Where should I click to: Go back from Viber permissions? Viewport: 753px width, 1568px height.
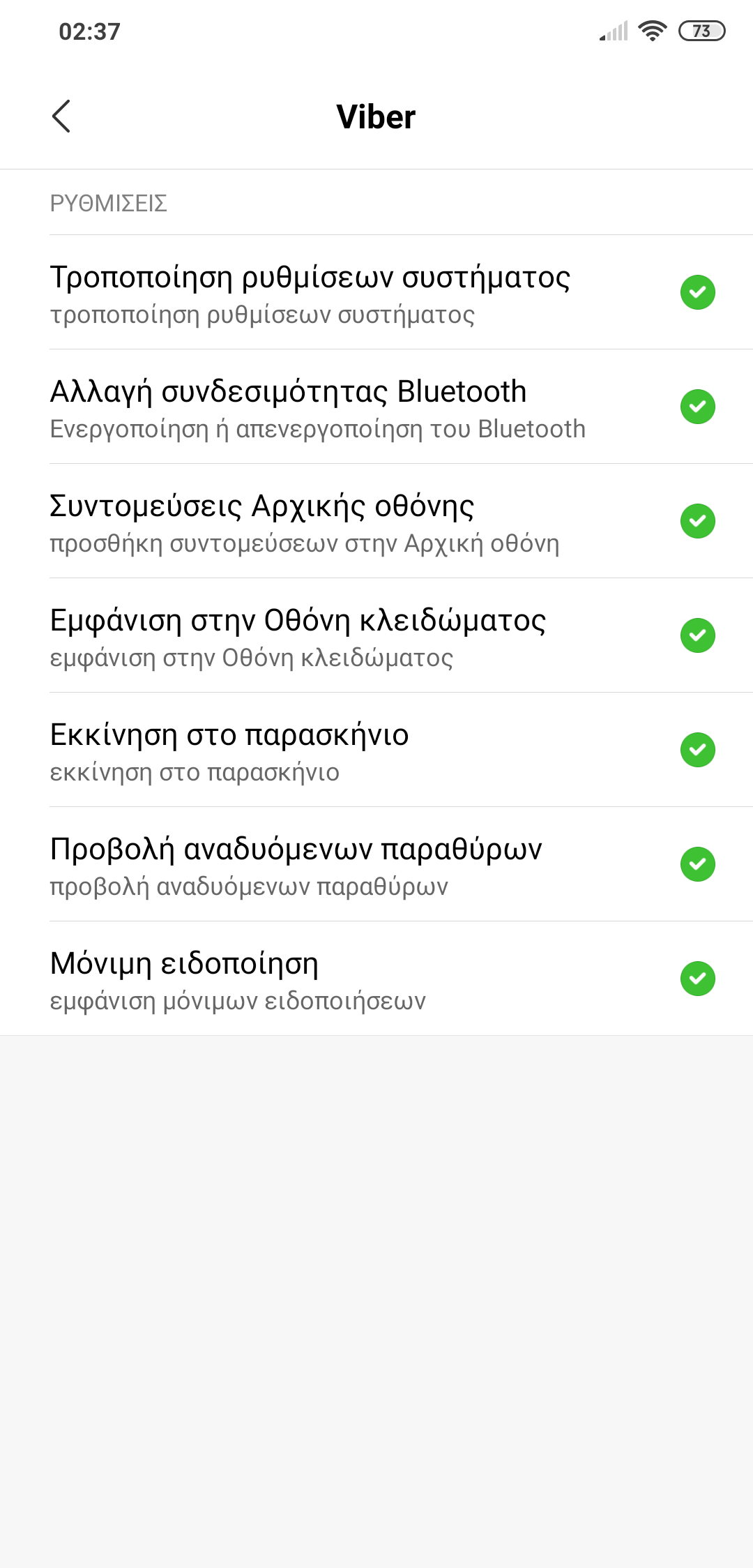click(x=61, y=116)
